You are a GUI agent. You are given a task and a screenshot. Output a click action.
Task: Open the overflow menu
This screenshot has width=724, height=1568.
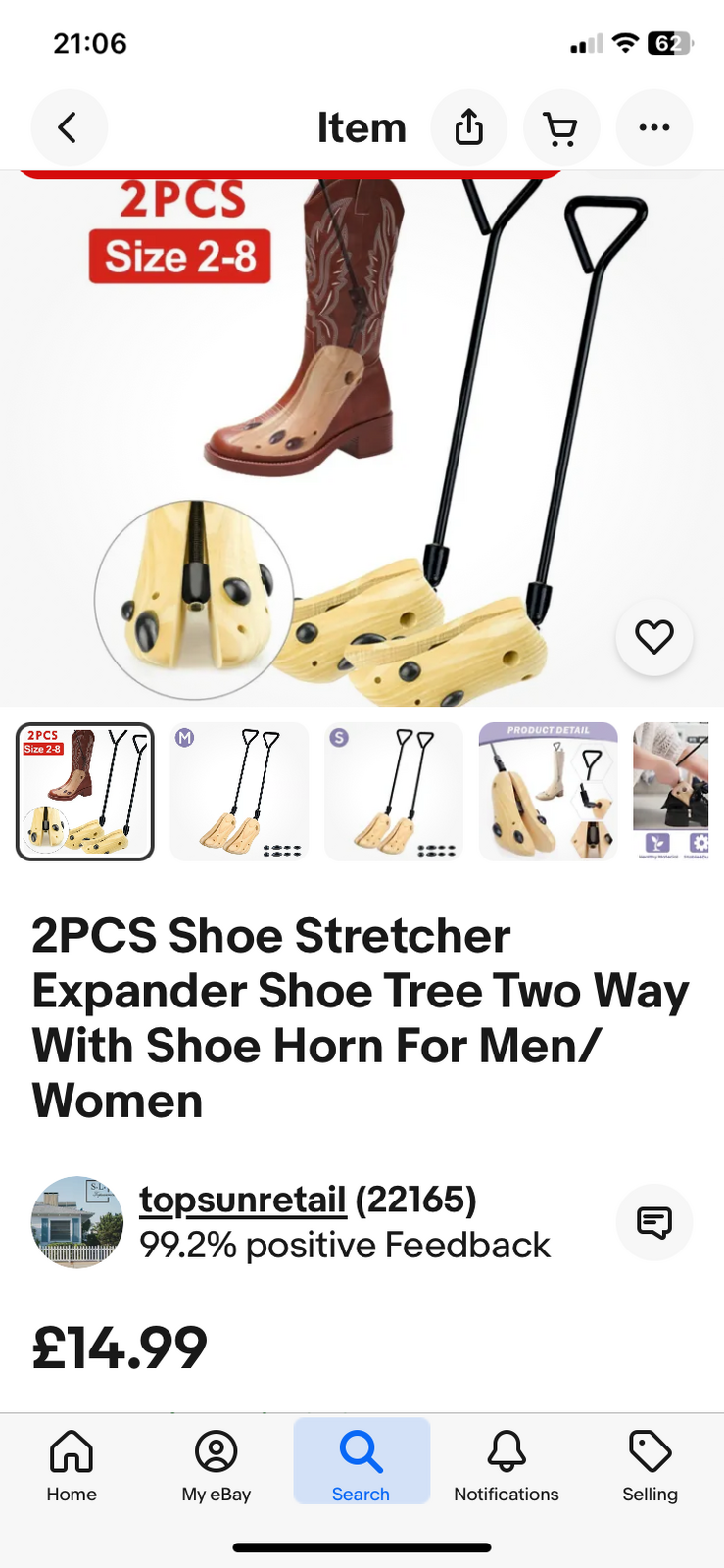[x=653, y=127]
